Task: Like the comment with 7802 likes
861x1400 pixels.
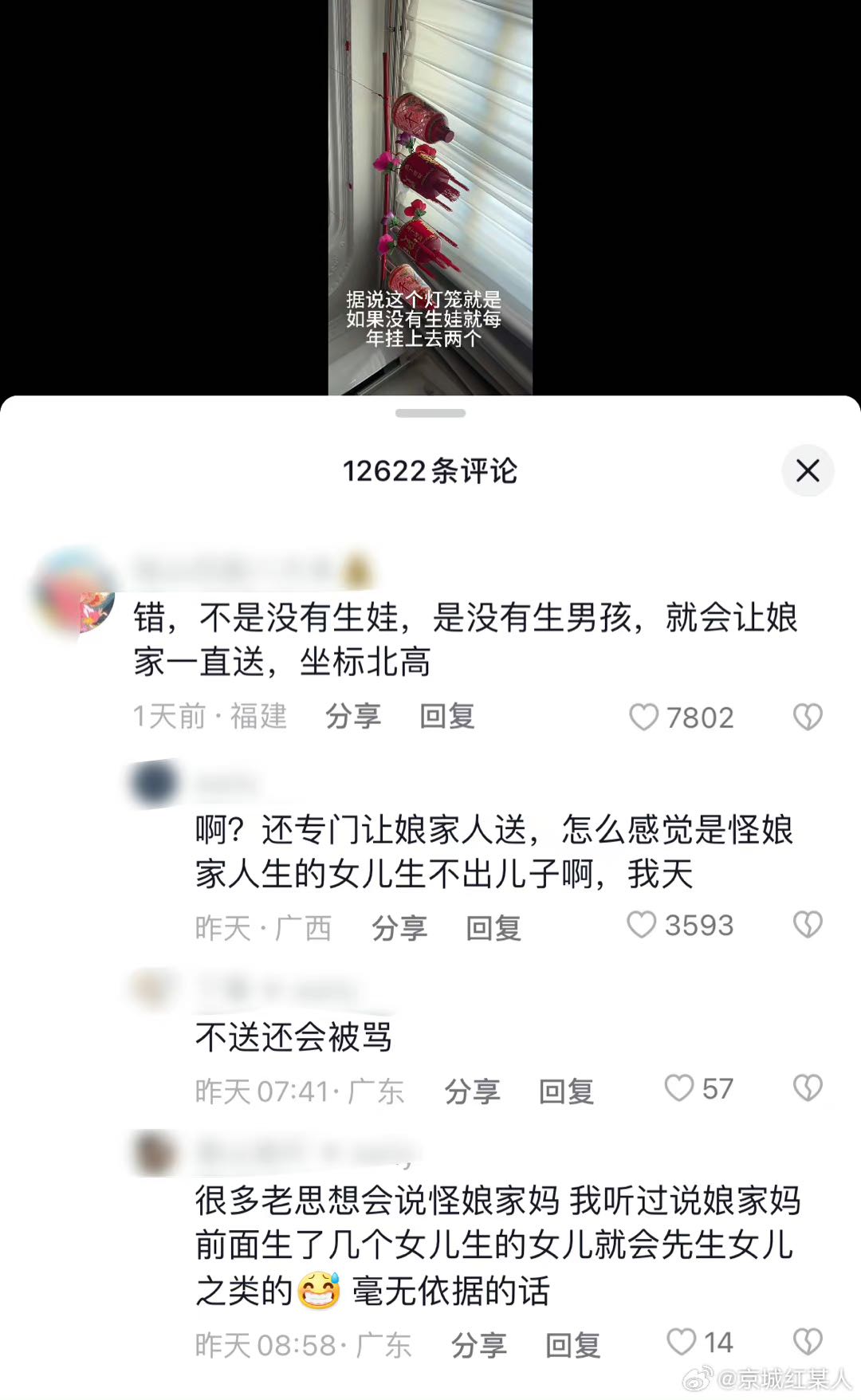Action: tap(644, 717)
